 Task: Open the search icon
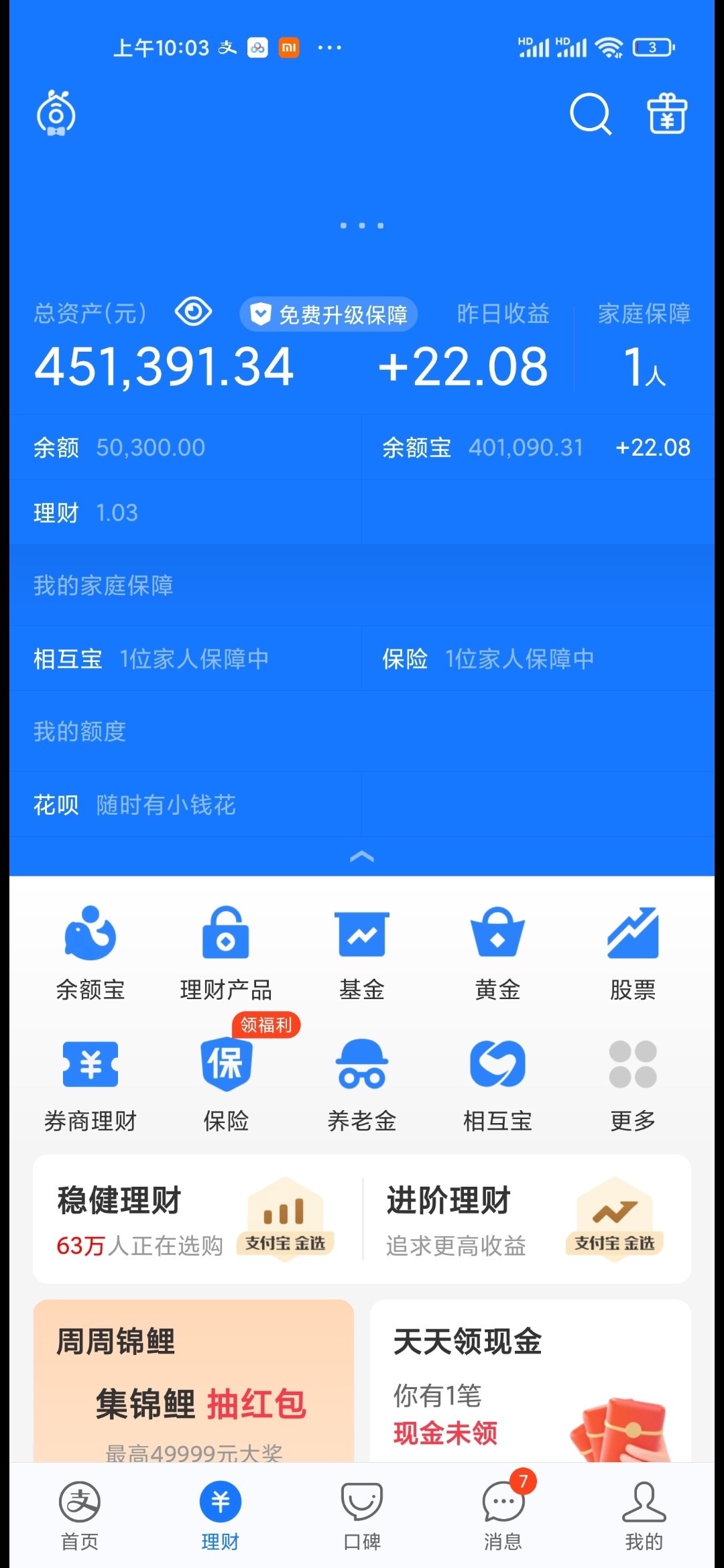click(x=590, y=114)
